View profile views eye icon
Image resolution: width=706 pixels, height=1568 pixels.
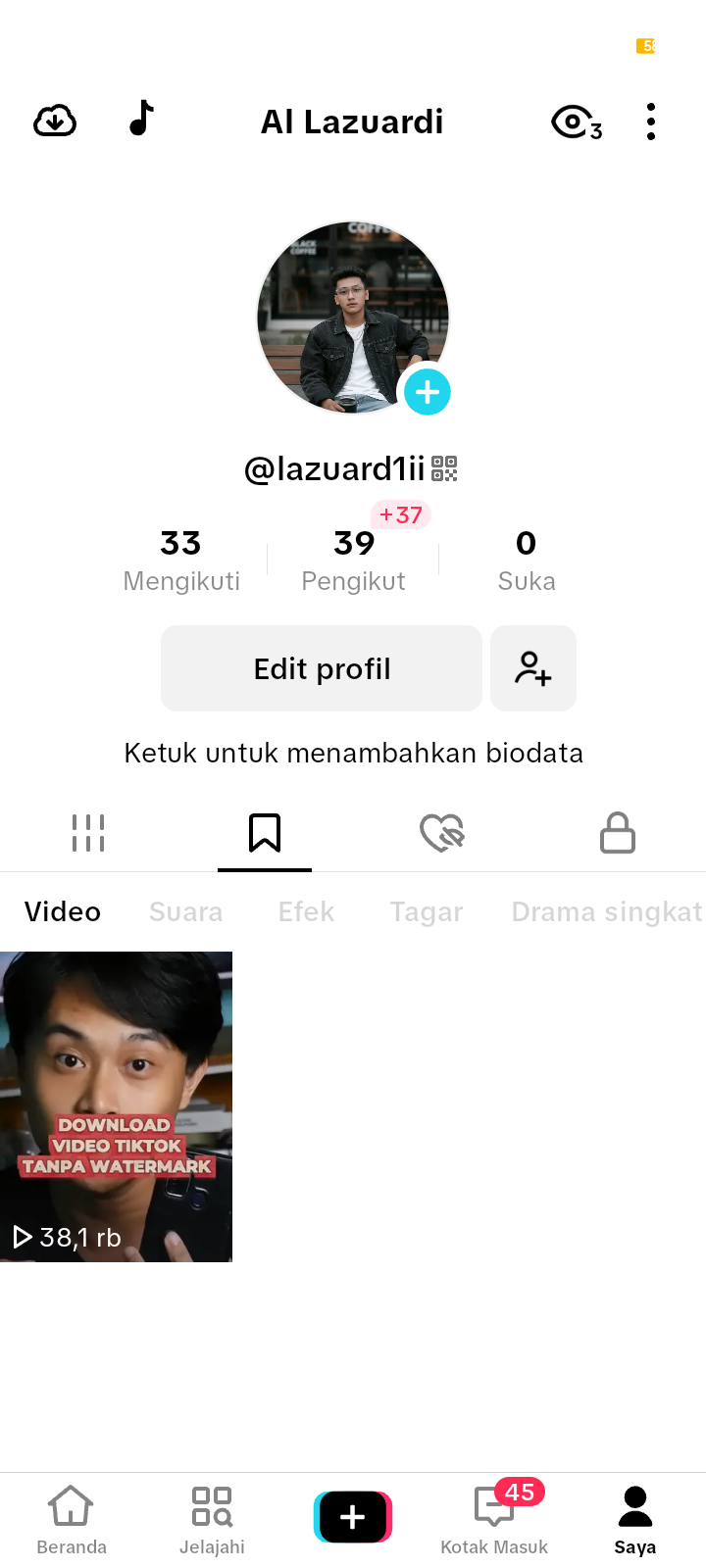(x=576, y=122)
